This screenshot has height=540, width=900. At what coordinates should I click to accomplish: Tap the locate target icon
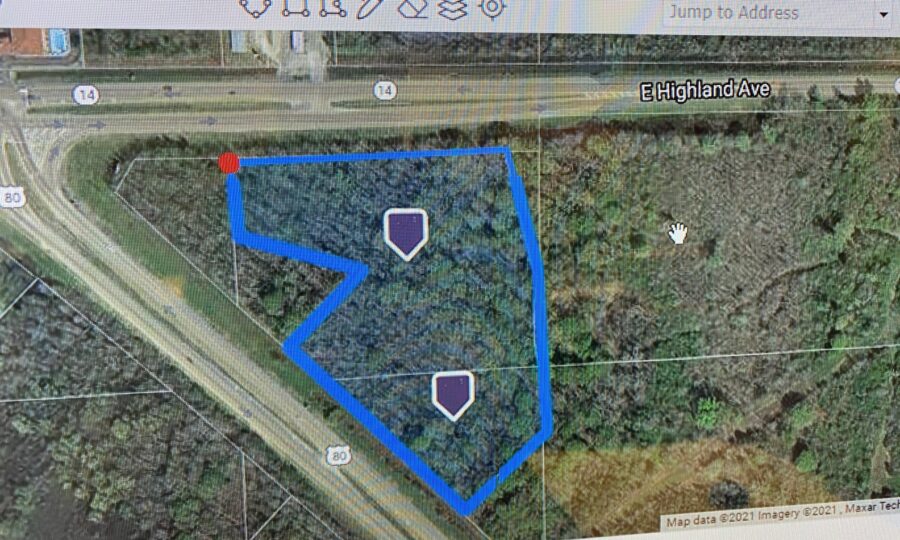[x=491, y=8]
